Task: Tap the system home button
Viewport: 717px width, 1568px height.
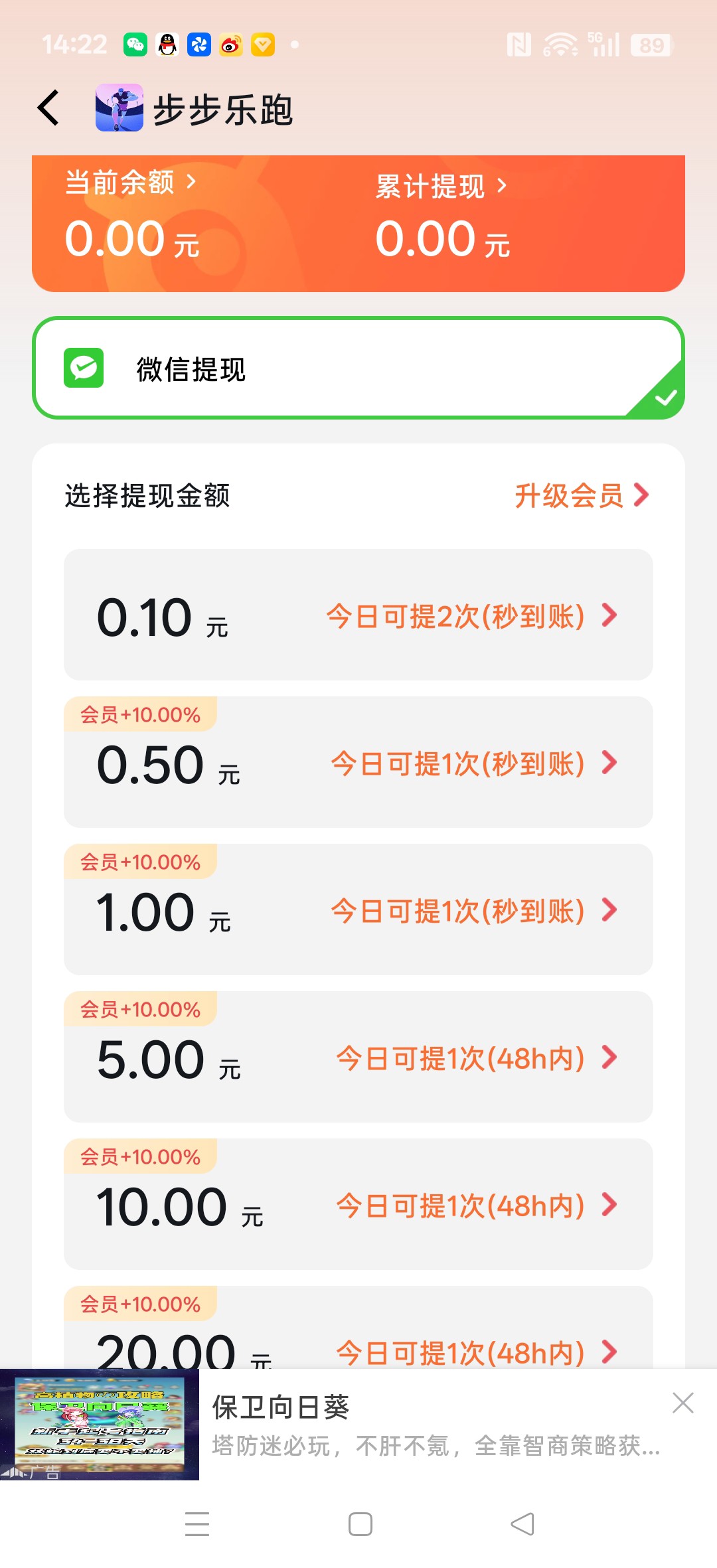Action: 360,1524
